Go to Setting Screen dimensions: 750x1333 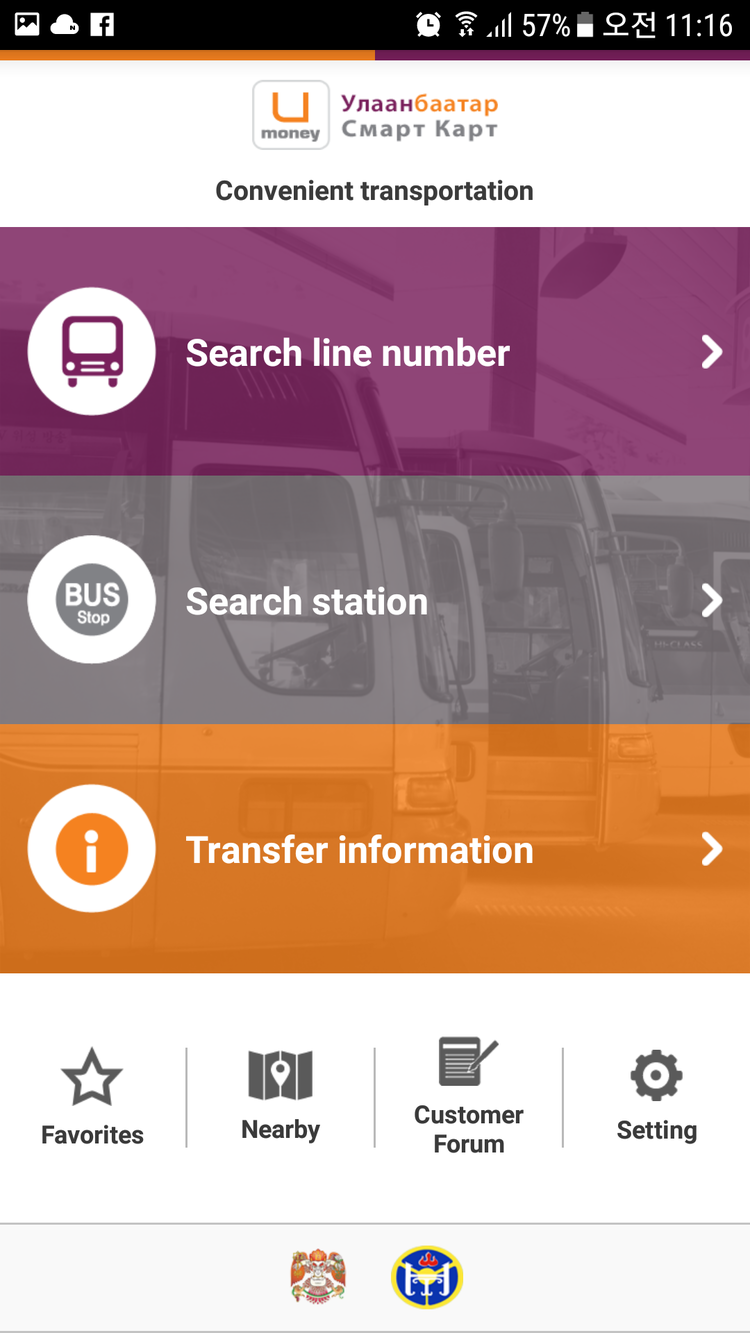pos(656,1096)
